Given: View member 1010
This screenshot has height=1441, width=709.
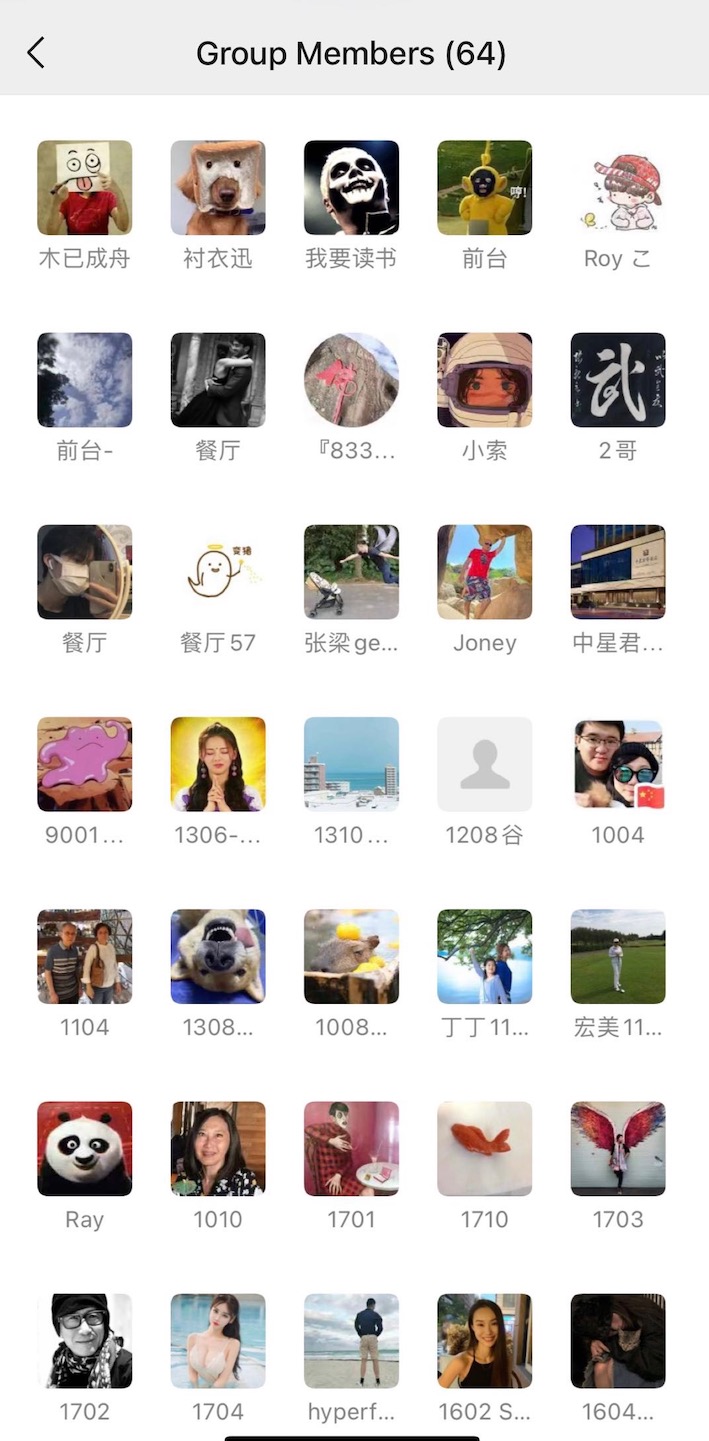Looking at the screenshot, I should (x=218, y=1148).
